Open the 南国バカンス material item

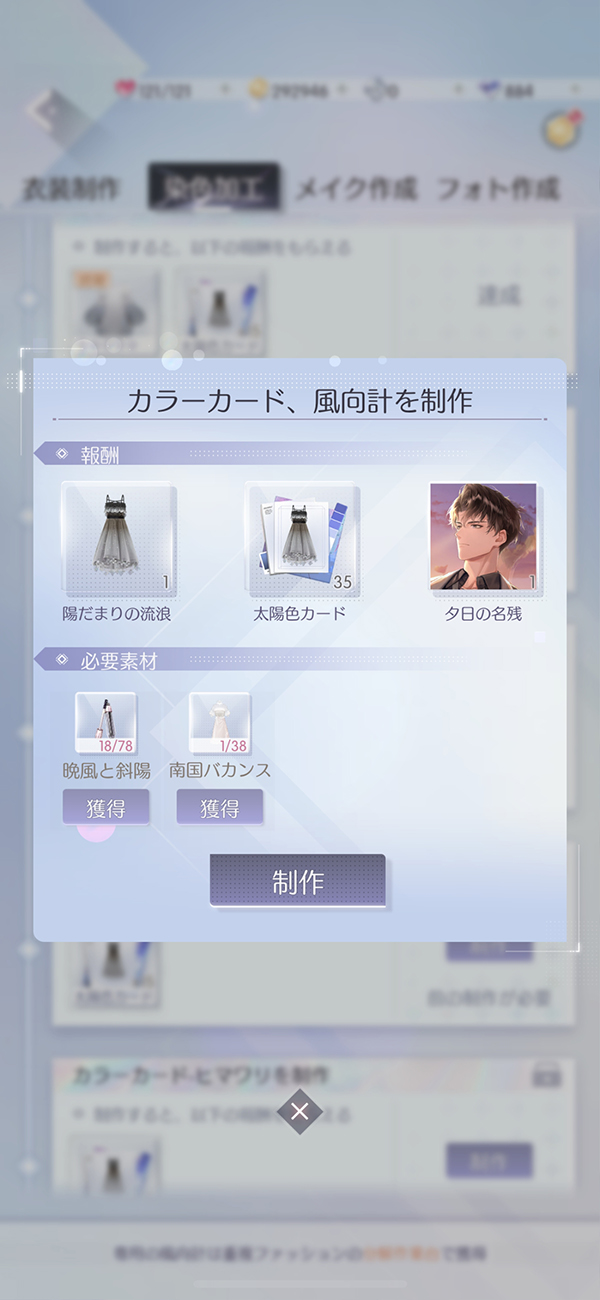tap(220, 722)
